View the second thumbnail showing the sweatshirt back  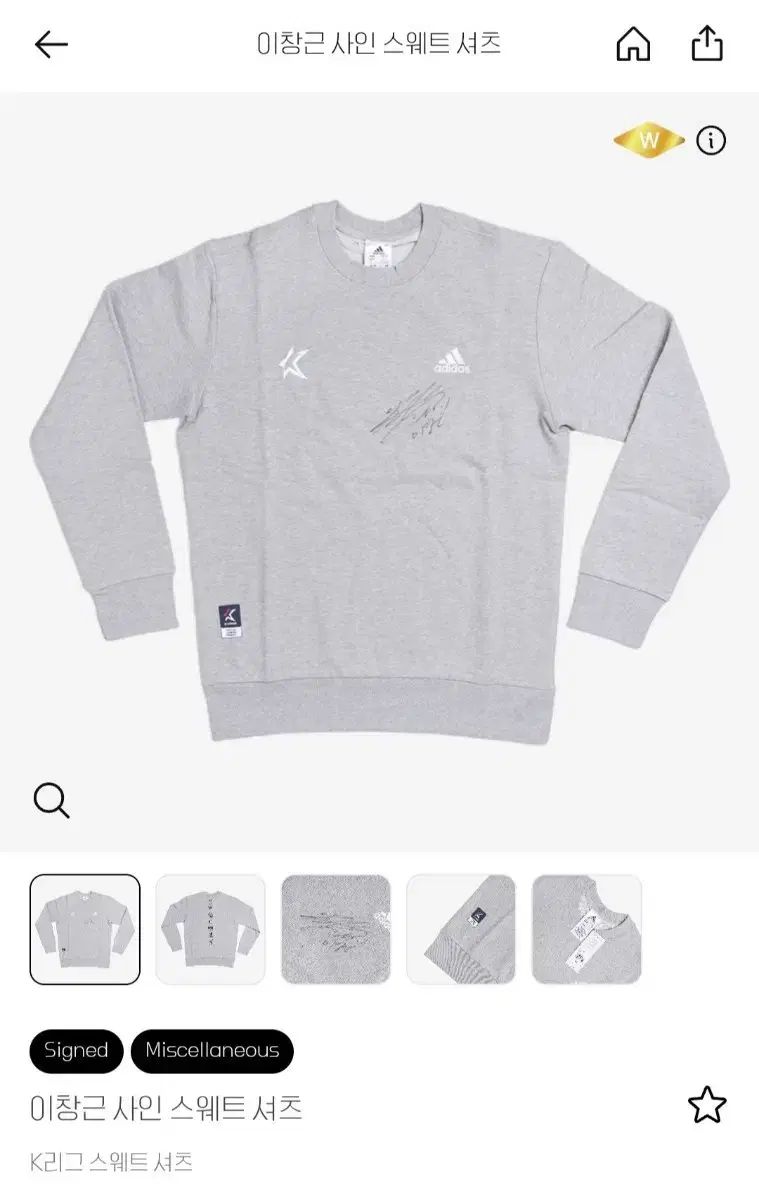tap(210, 929)
